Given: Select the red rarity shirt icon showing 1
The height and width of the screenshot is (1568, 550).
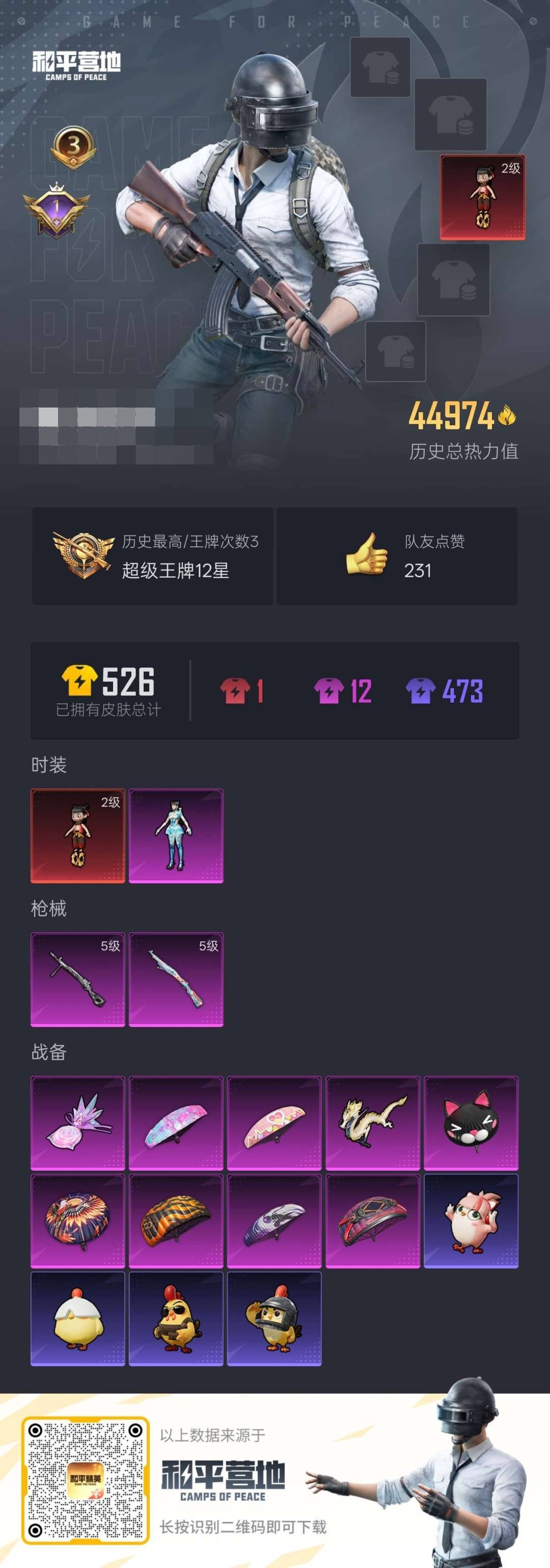Looking at the screenshot, I should (x=236, y=688).
